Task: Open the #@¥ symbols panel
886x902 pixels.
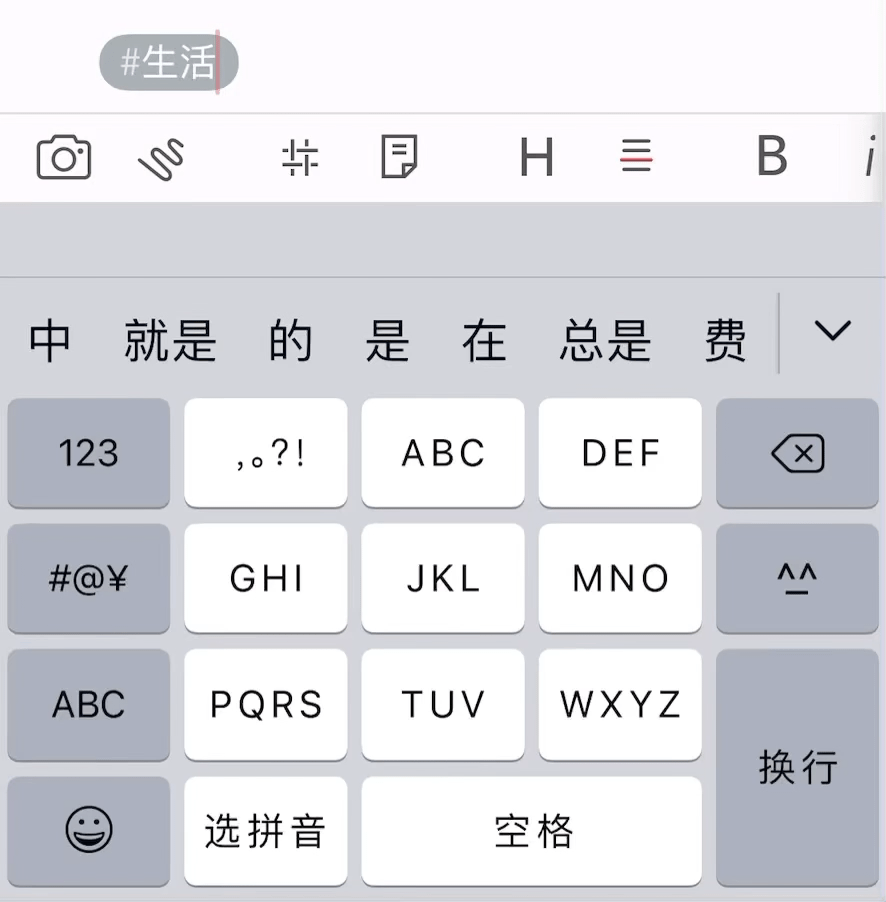Action: coord(88,579)
